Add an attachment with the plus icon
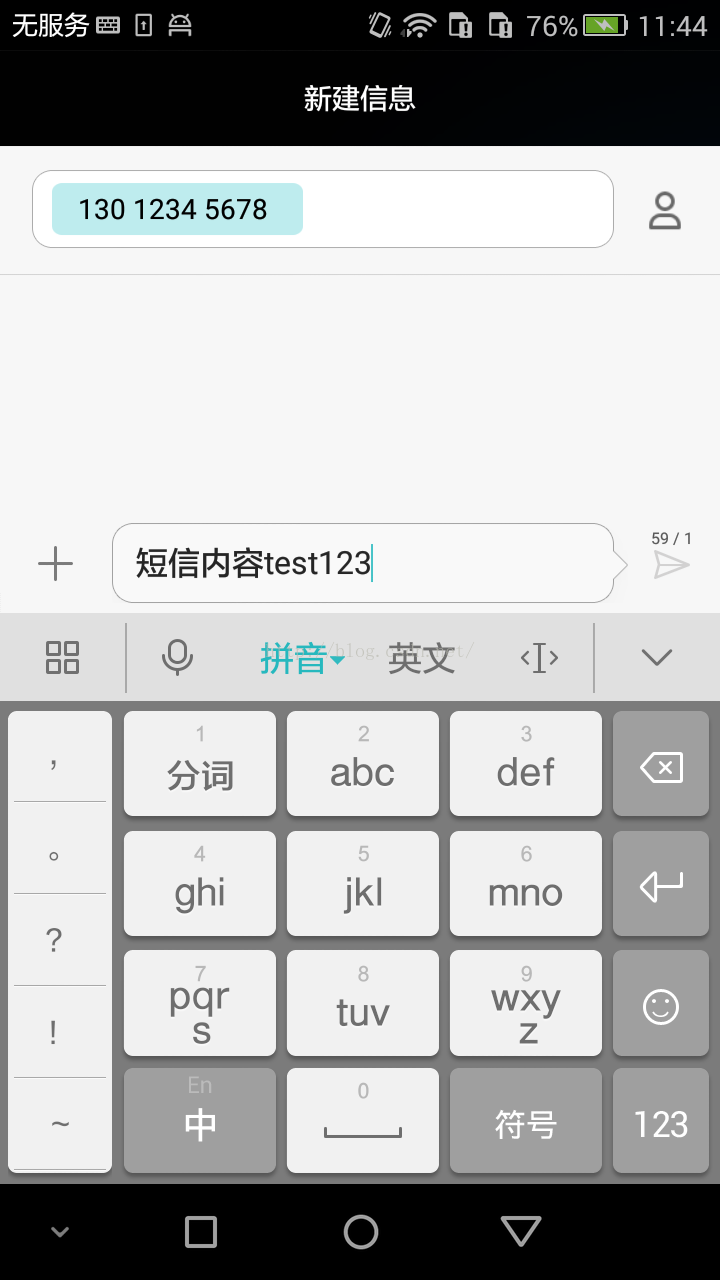Screen dimensions: 720x1280 55,564
